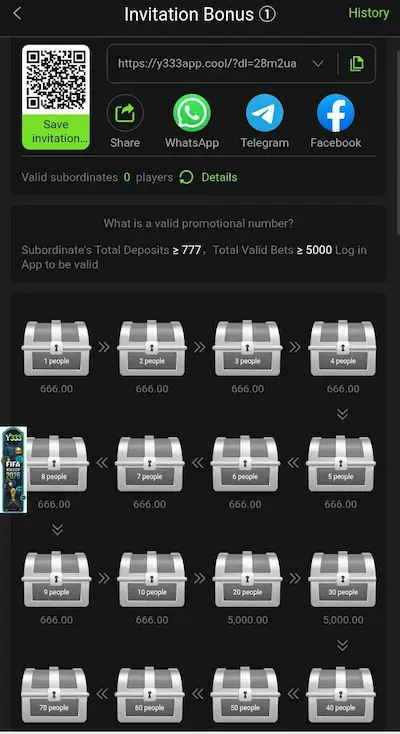Select the 10 people treasure chest
This screenshot has height=734, width=400.
tap(152, 580)
